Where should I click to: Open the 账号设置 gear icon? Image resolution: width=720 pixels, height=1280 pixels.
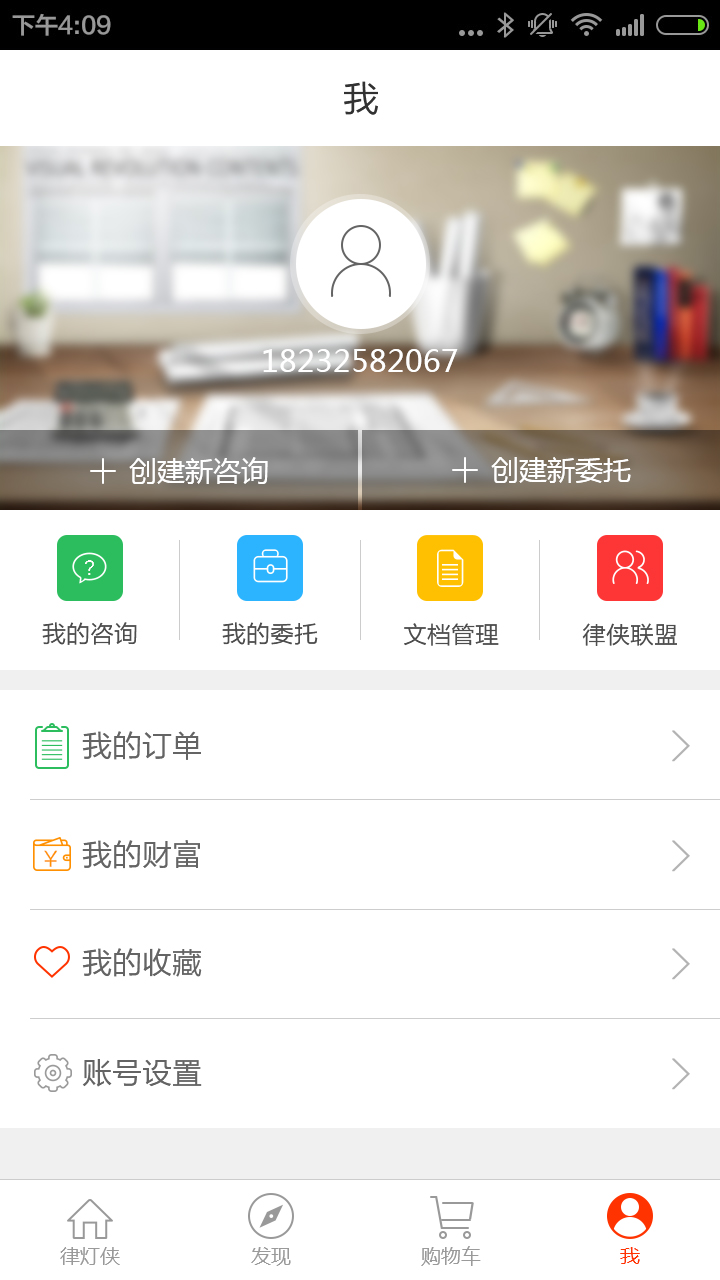coord(52,1073)
